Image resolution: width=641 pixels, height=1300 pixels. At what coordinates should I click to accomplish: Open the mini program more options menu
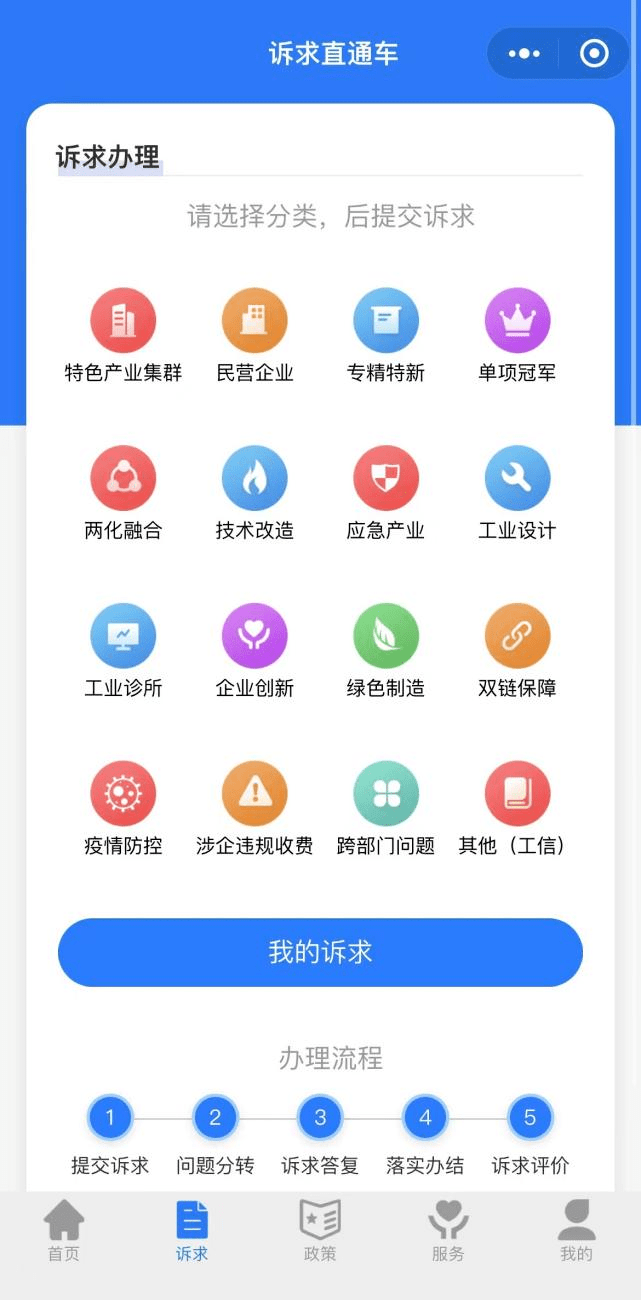click(524, 54)
